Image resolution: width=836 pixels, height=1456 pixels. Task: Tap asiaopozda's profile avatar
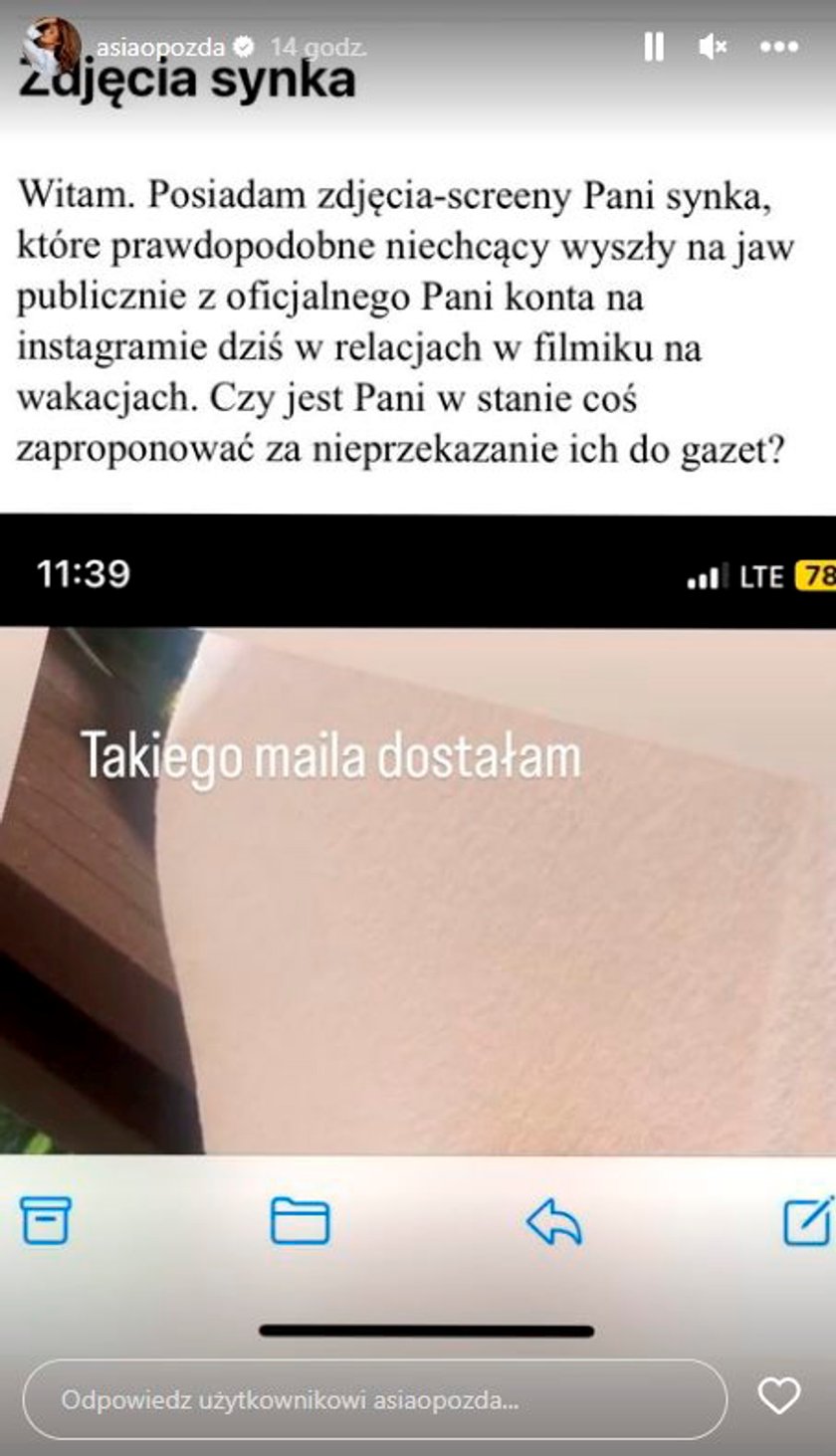(x=53, y=44)
